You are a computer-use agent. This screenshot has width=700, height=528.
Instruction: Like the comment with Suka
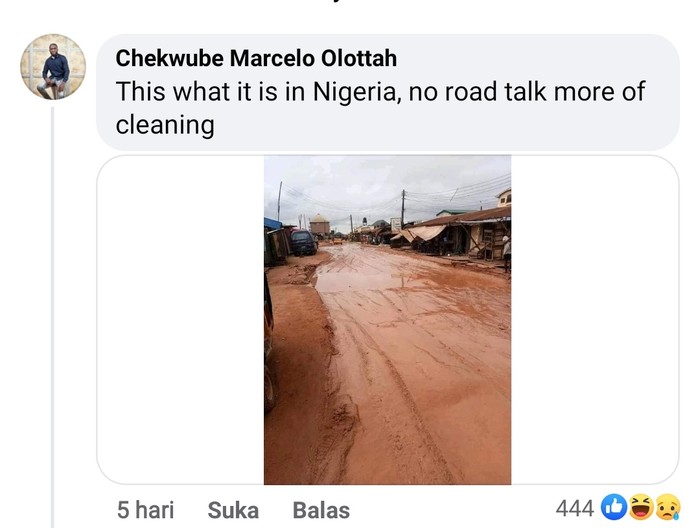233,510
